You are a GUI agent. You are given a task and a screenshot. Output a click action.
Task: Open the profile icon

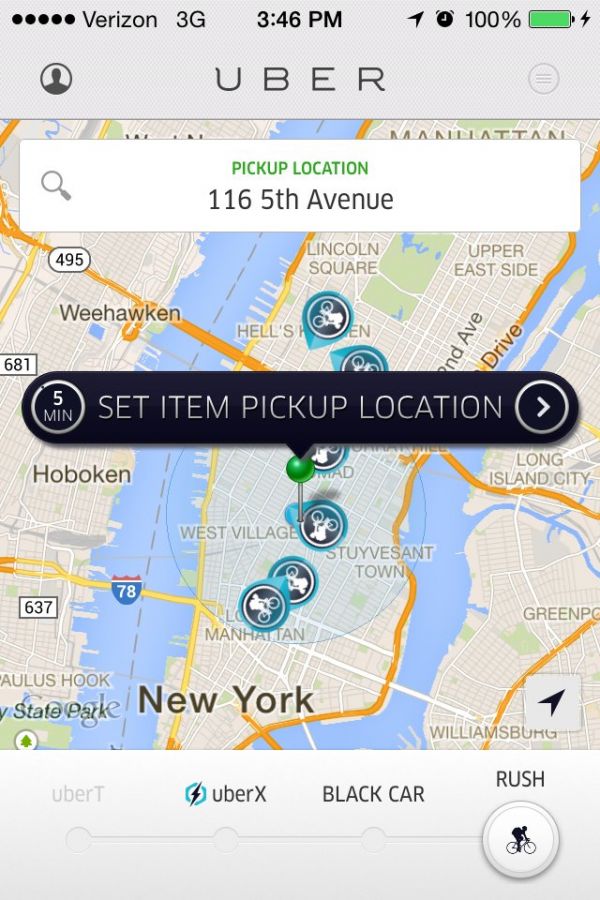[x=56, y=79]
